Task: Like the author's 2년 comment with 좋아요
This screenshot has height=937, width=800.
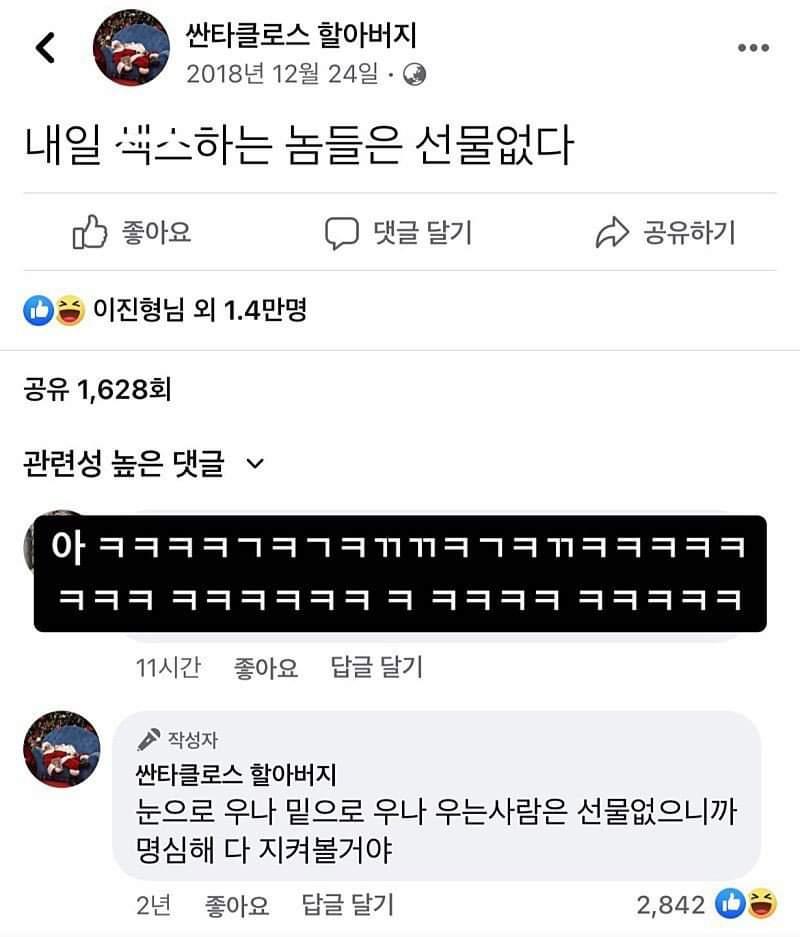Action: coord(237,905)
